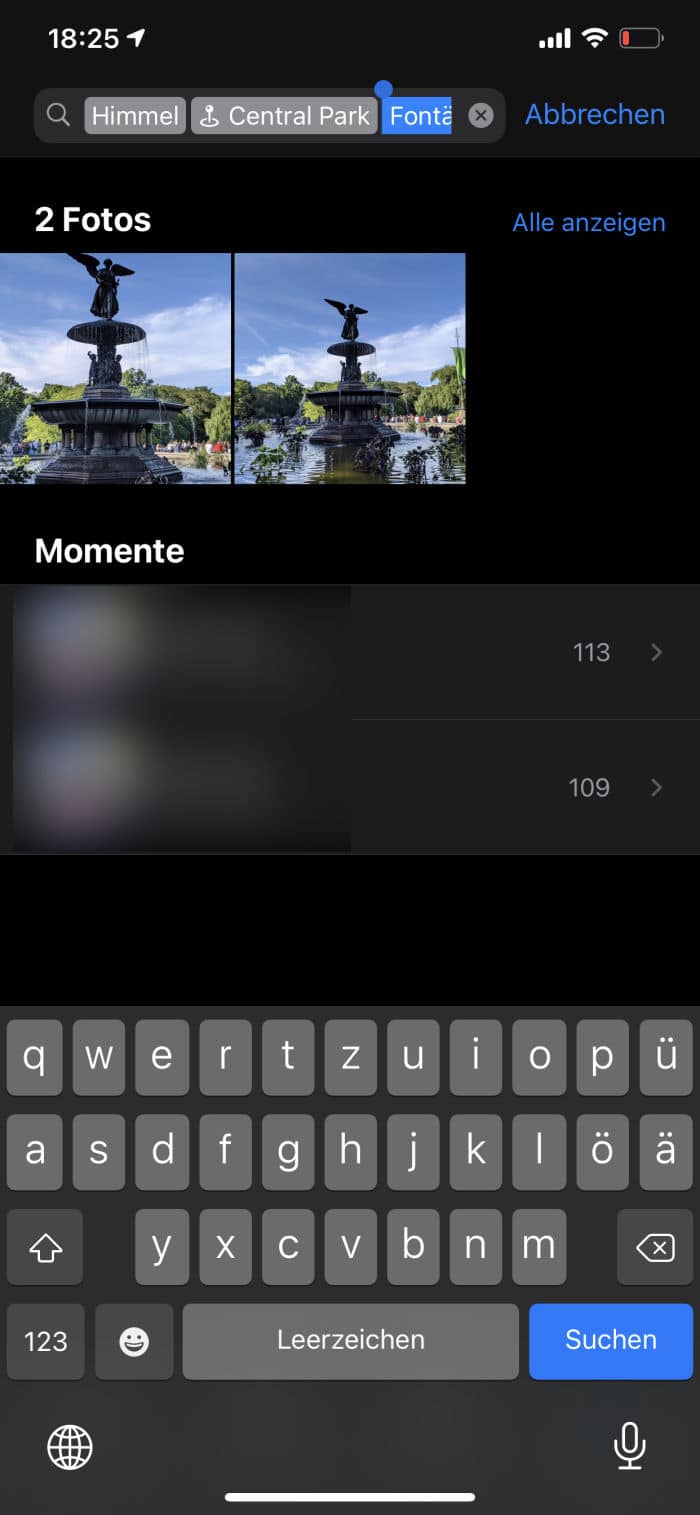Tap Abbrechen to cancel search
This screenshot has width=700, height=1515.
[595, 114]
